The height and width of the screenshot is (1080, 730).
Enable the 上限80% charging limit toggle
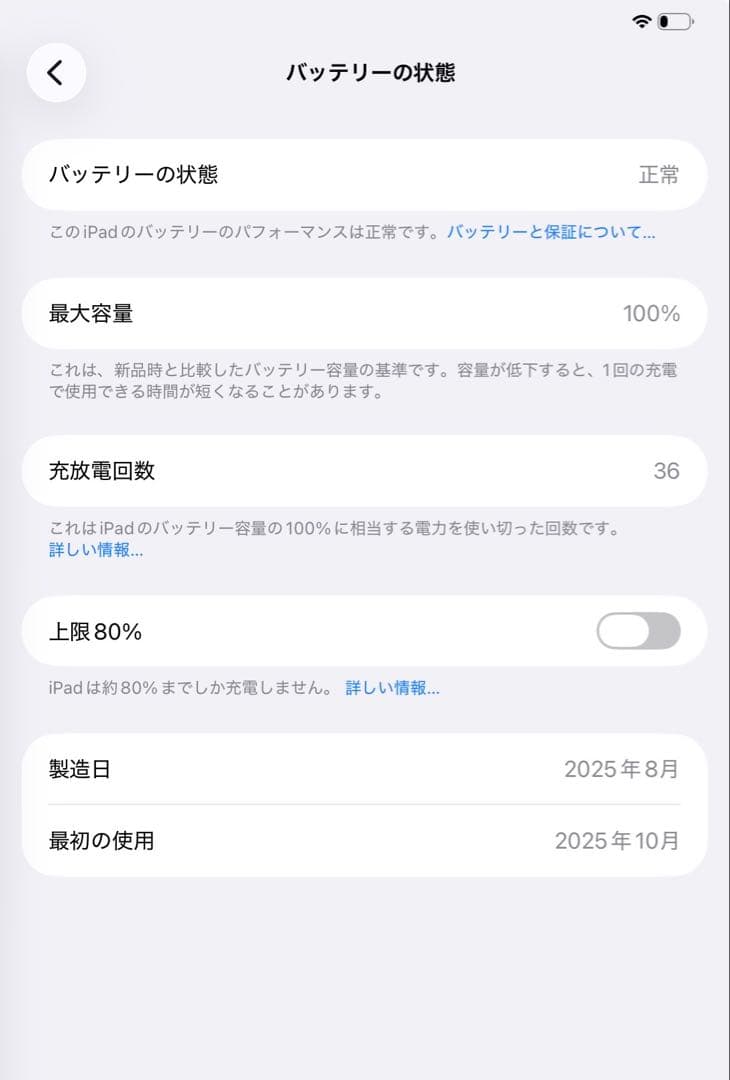pyautogui.click(x=638, y=632)
